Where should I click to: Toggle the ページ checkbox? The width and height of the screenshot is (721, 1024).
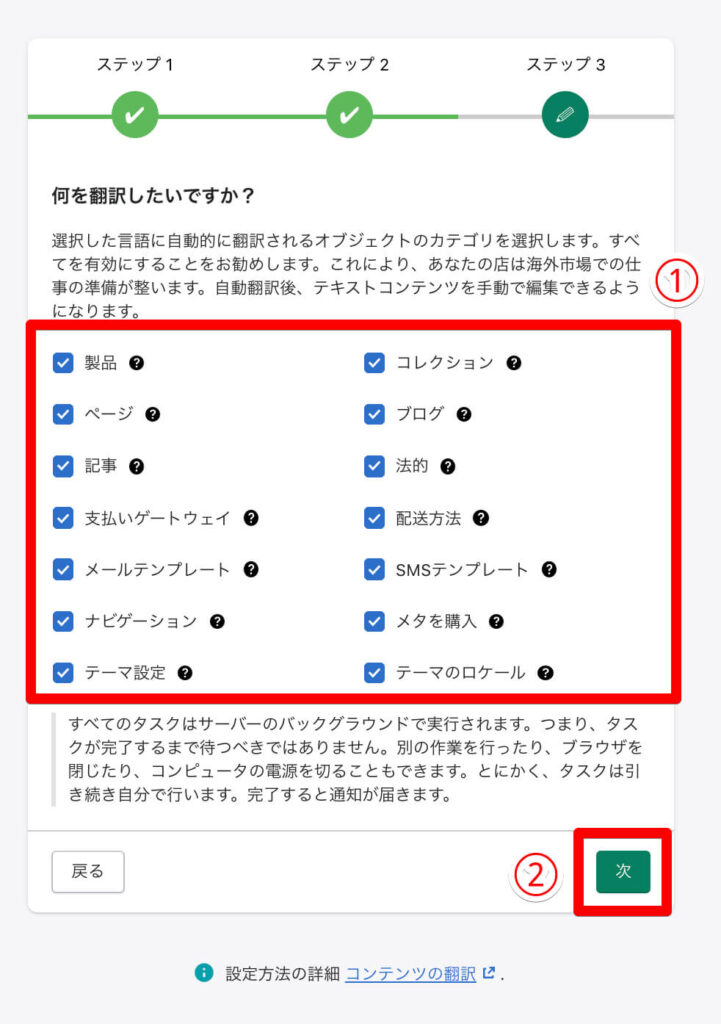[x=63, y=414]
